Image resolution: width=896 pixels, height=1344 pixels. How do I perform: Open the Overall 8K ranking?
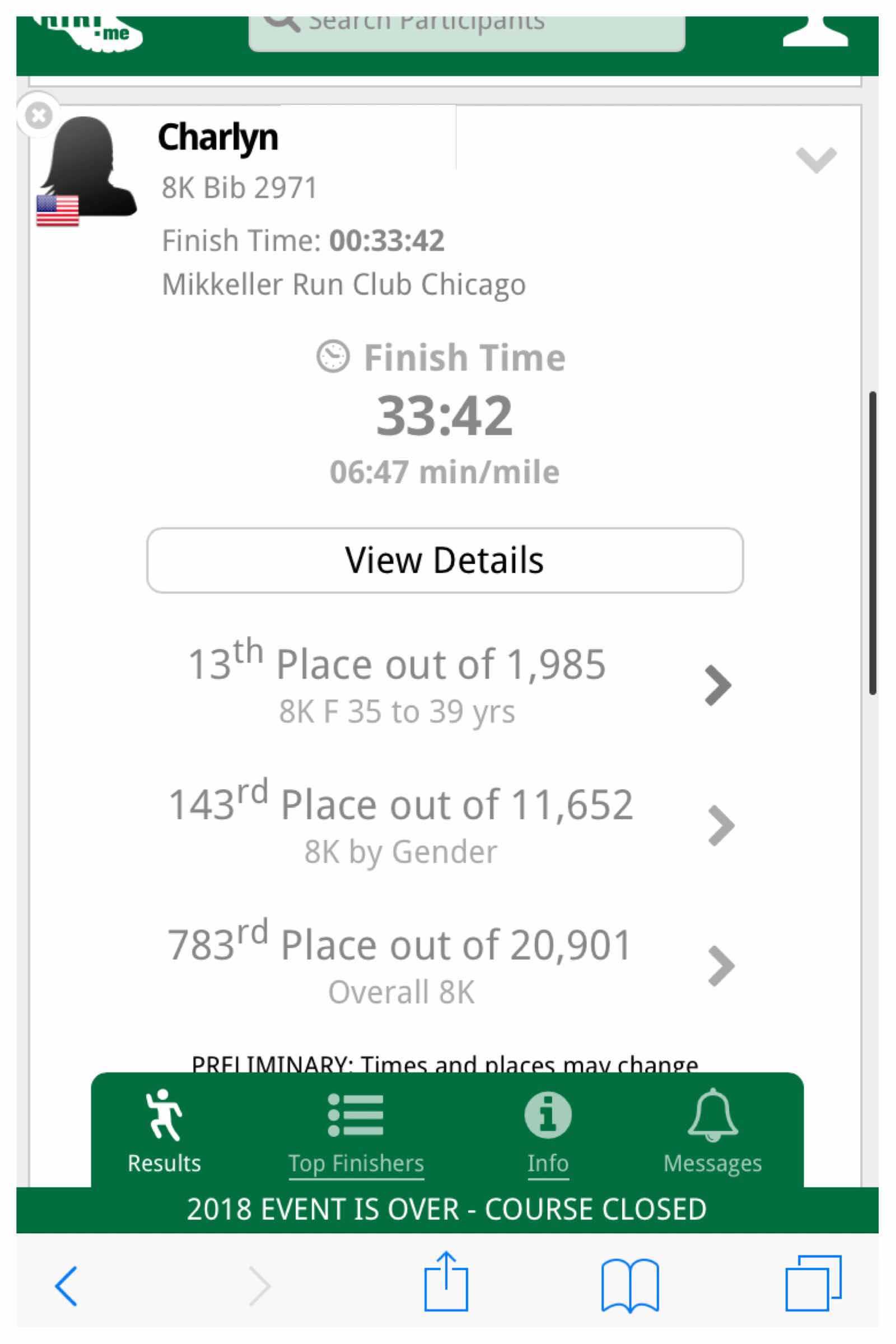[x=720, y=965]
